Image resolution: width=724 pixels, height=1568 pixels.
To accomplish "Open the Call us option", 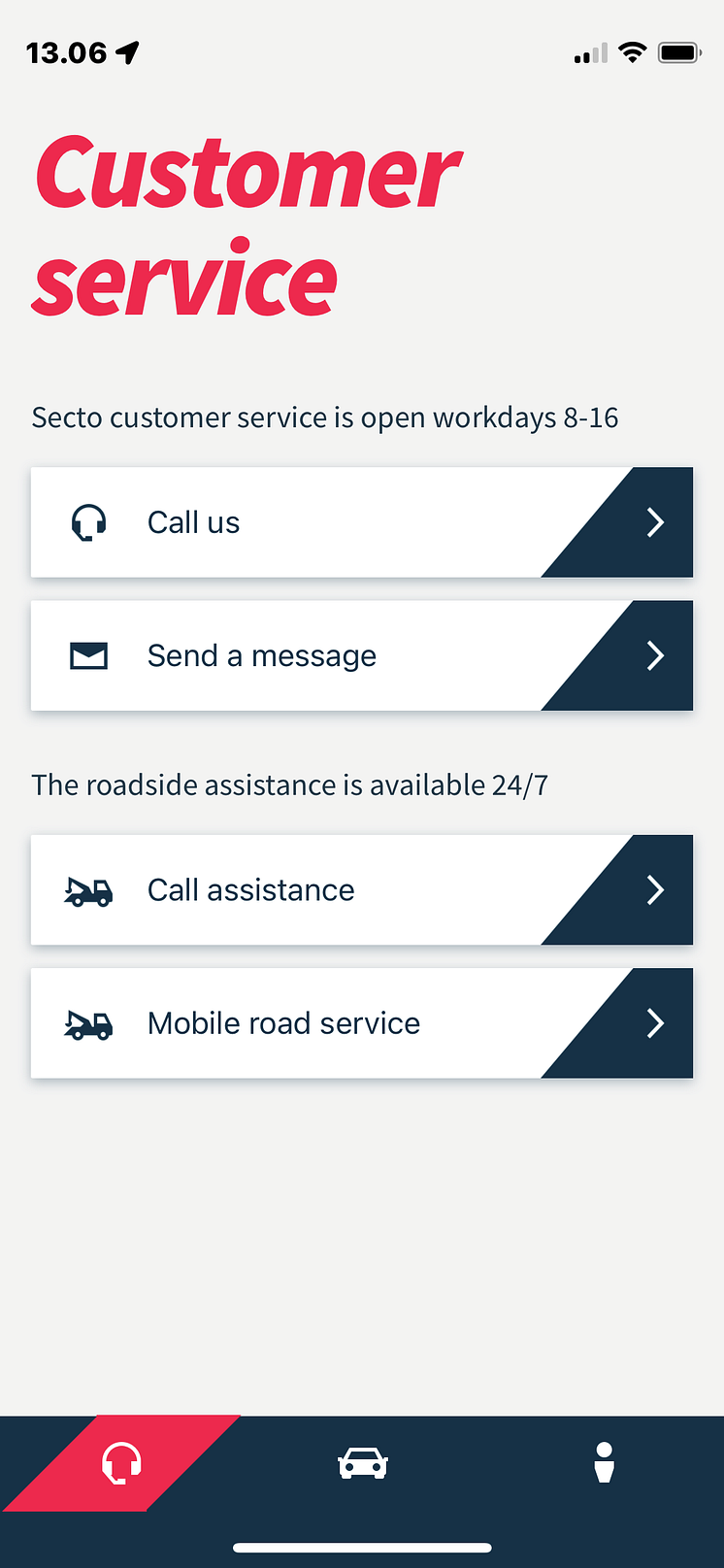I will point(361,522).
